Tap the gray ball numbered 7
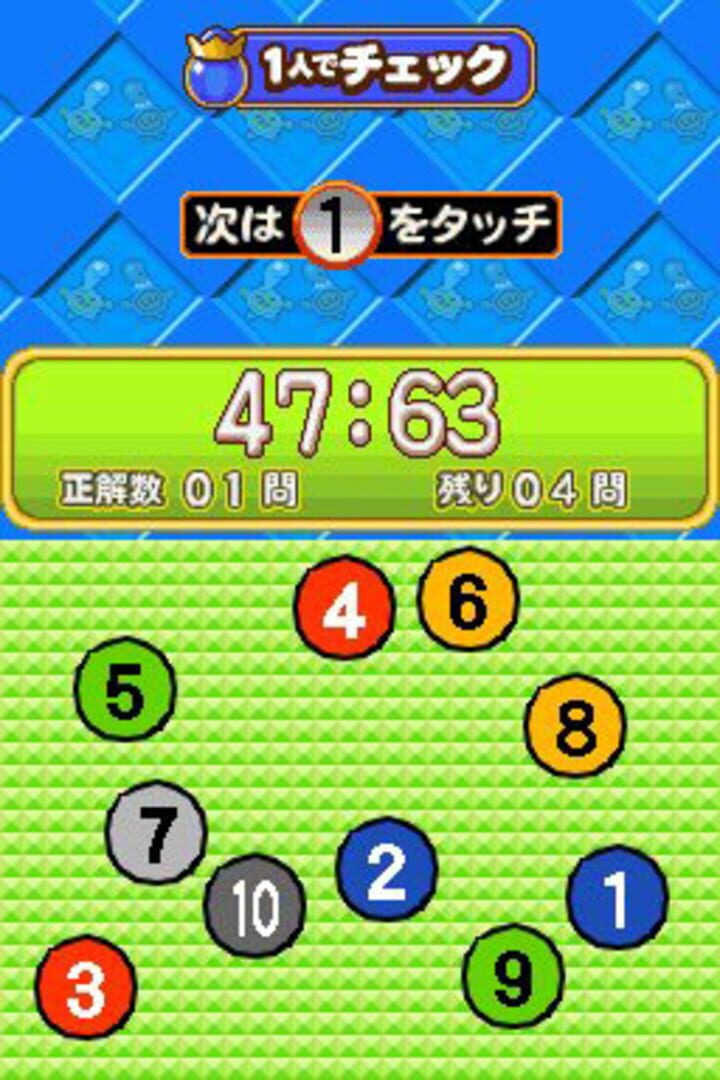Image resolution: width=720 pixels, height=1080 pixels. click(155, 832)
